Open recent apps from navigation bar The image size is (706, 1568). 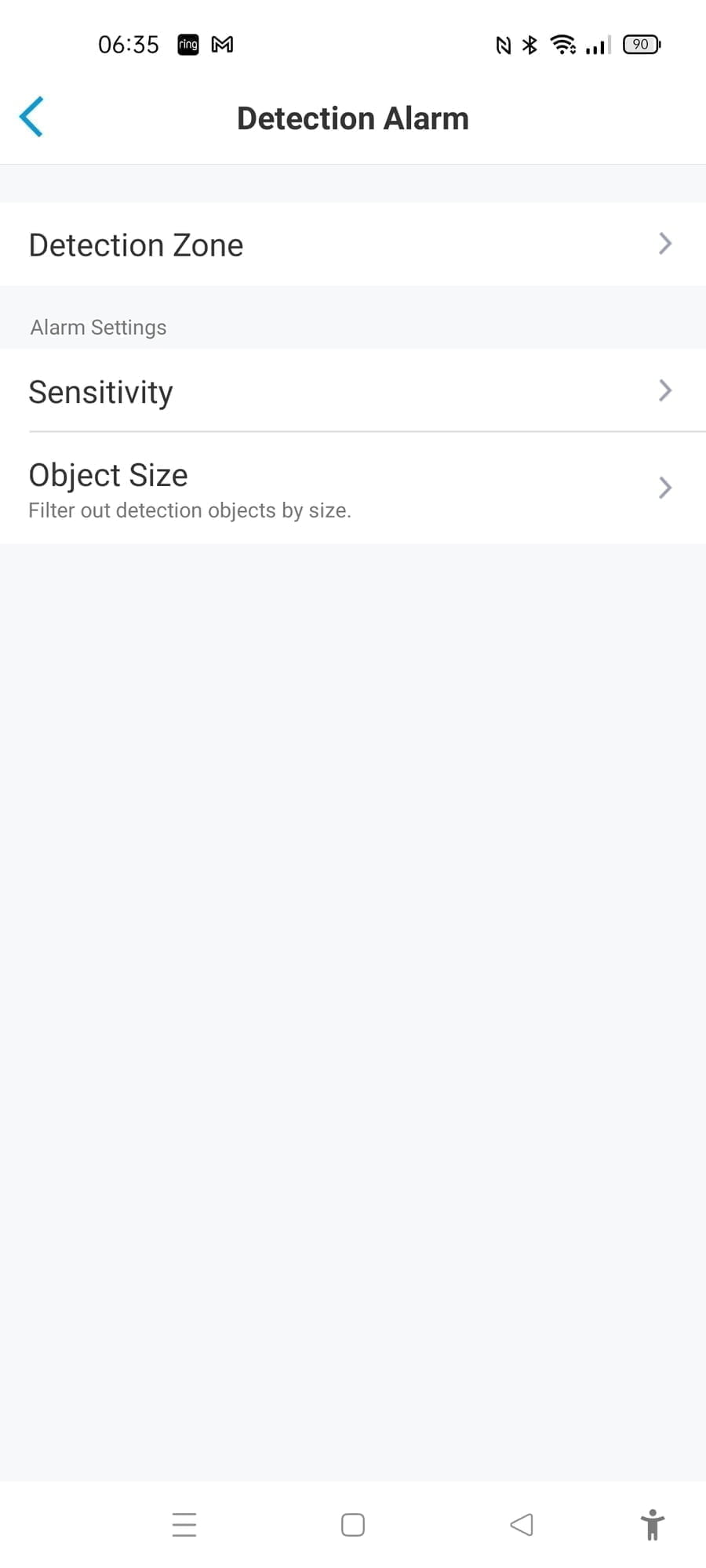click(184, 1525)
